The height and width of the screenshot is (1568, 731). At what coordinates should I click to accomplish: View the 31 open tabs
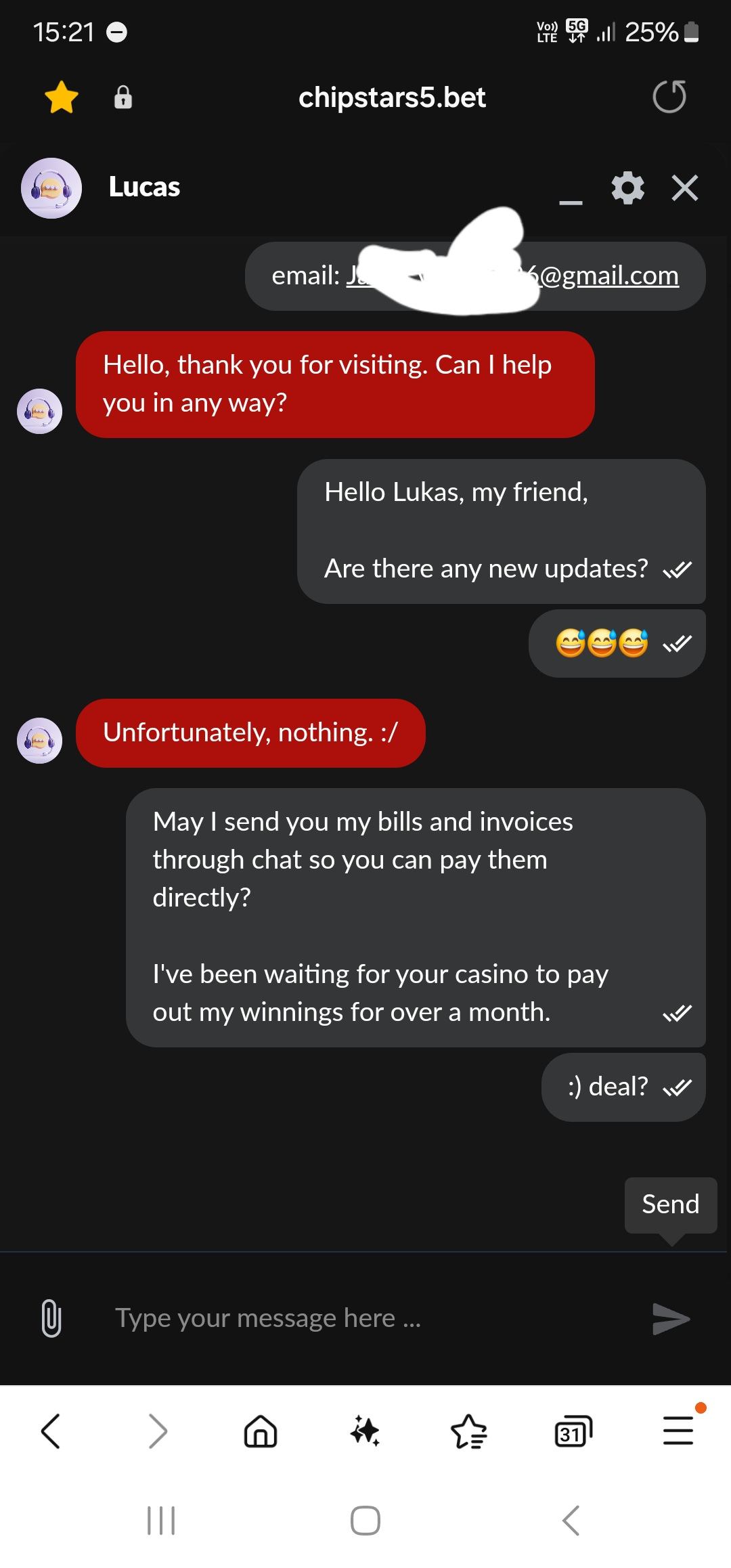(573, 1431)
